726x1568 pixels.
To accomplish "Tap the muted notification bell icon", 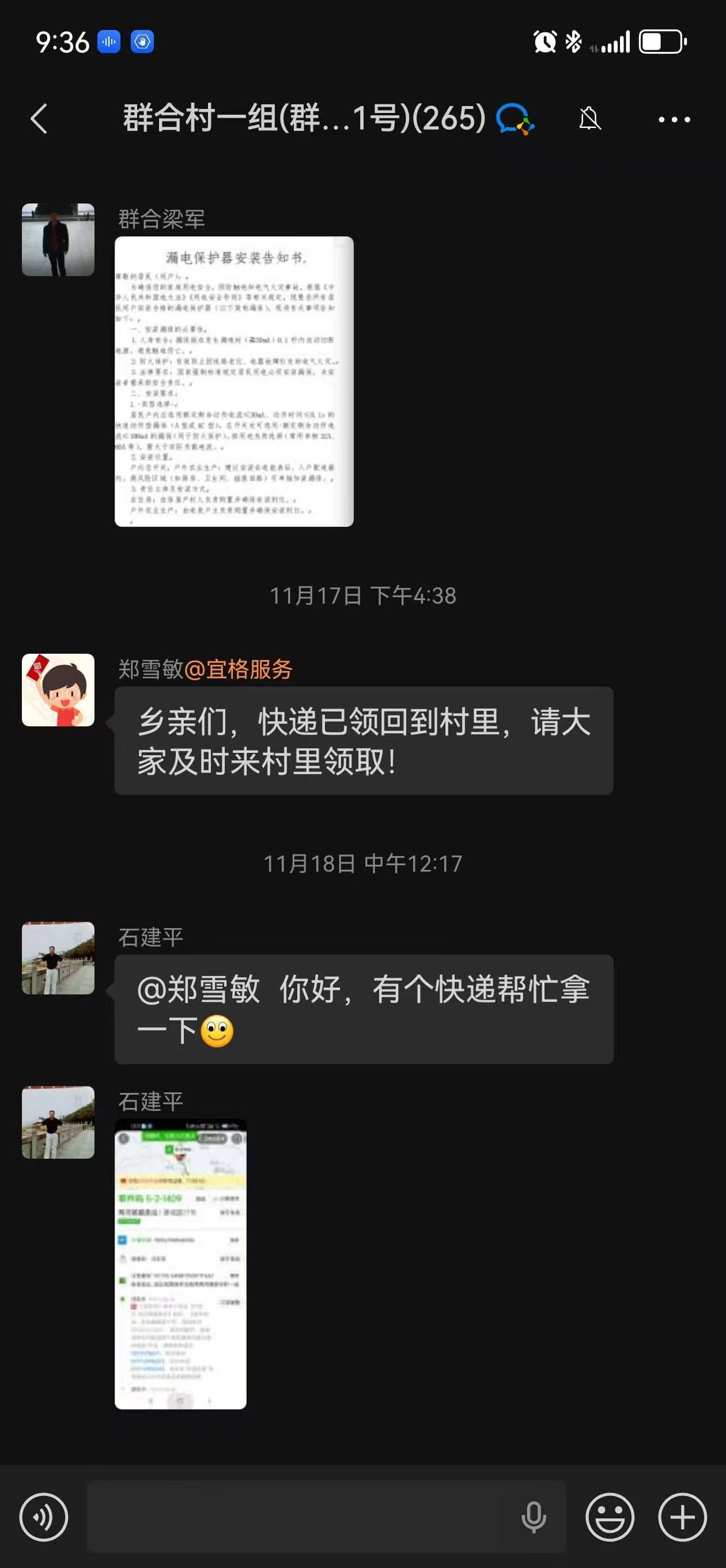I will (589, 119).
